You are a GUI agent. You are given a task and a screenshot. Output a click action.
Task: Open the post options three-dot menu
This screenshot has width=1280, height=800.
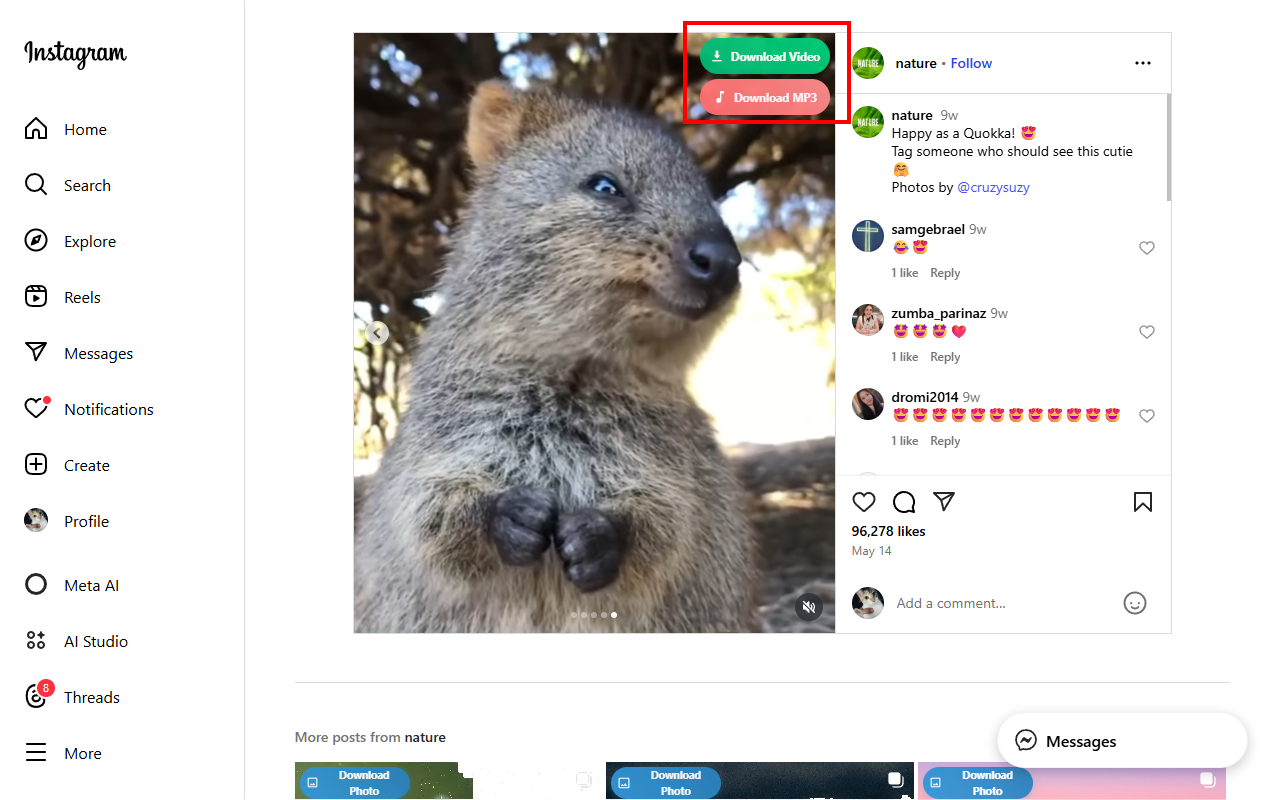(1143, 63)
